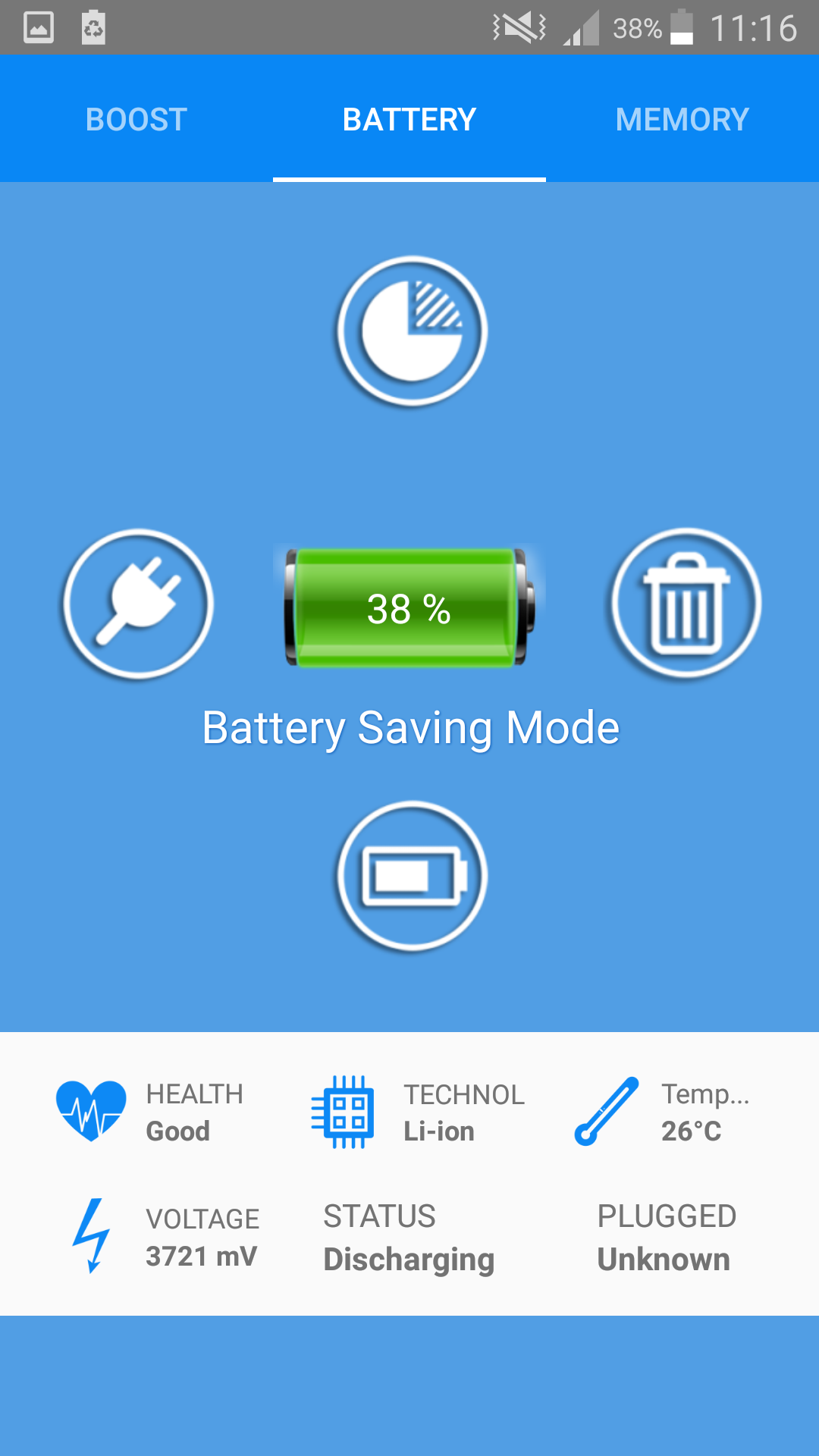Select the BATTERY tab

[x=409, y=119]
